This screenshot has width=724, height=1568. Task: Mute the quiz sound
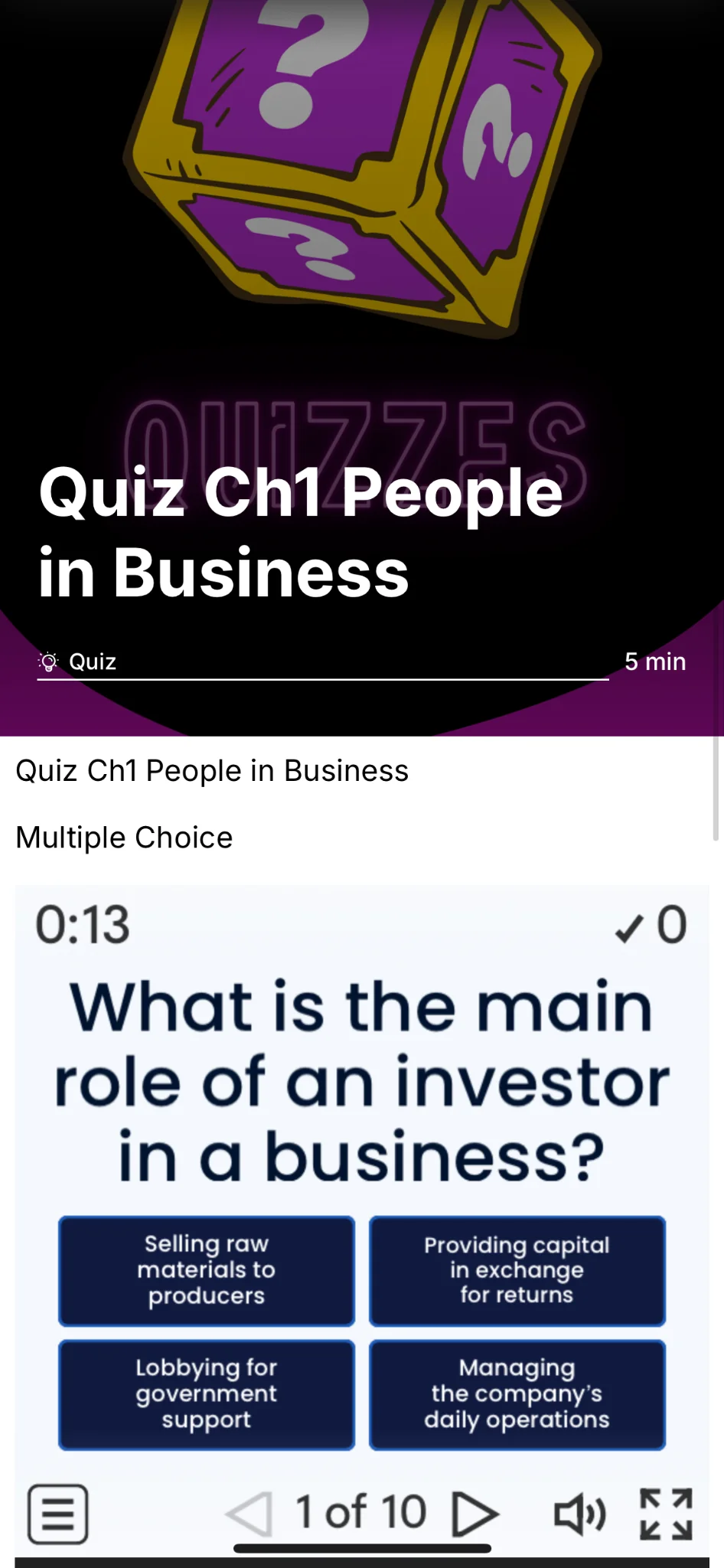point(579,1514)
